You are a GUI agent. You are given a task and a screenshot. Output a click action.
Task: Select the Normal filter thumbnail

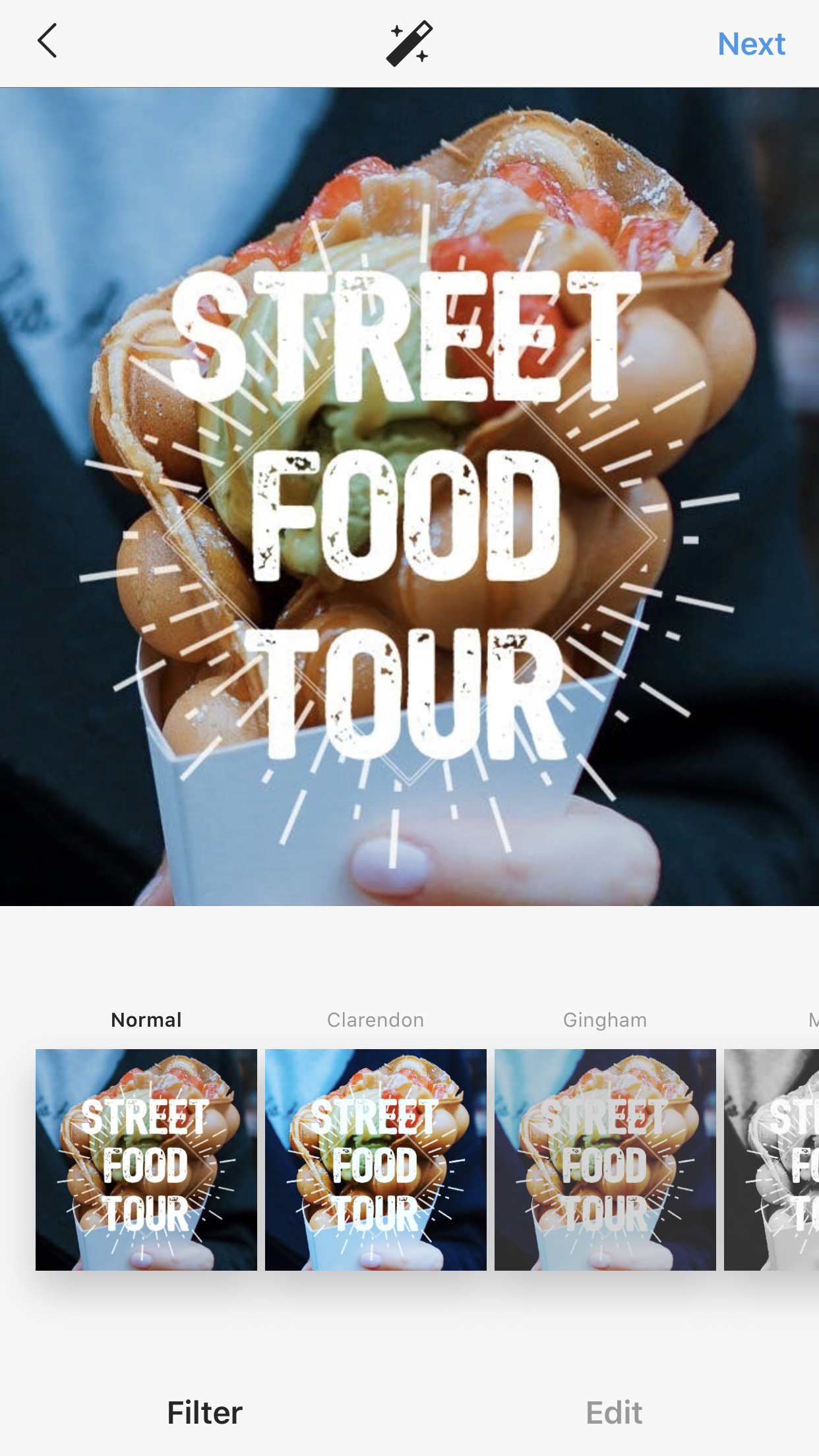[x=146, y=1159]
